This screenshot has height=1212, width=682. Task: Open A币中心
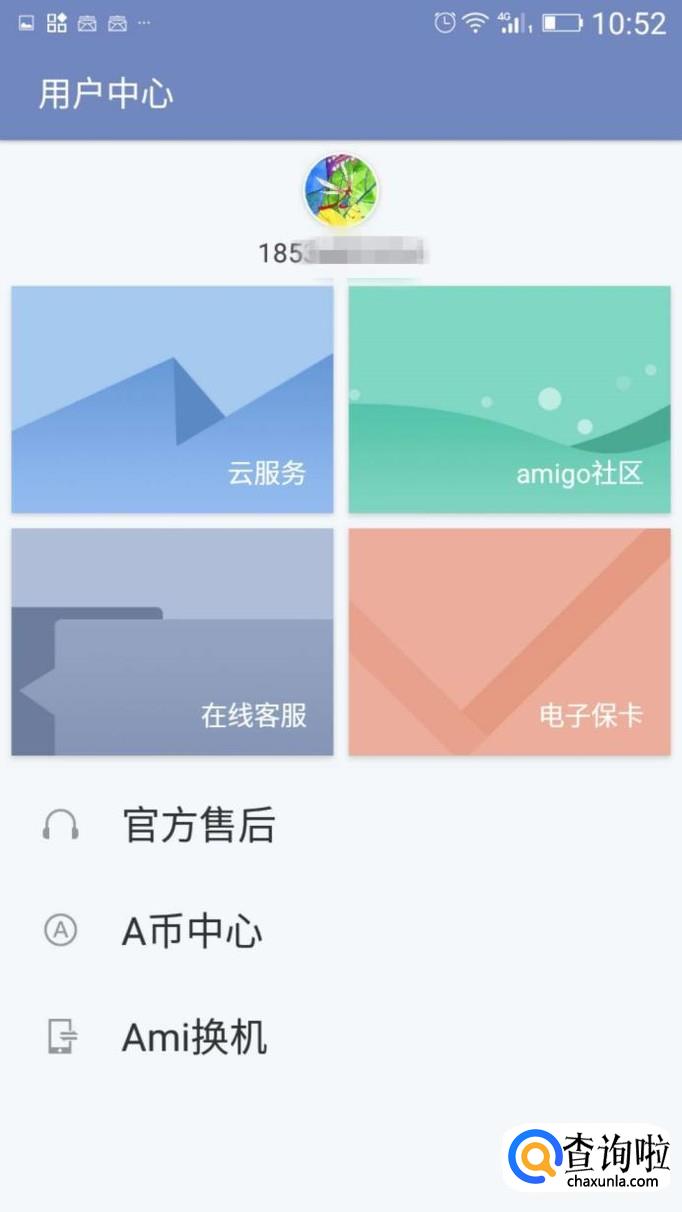[191, 931]
